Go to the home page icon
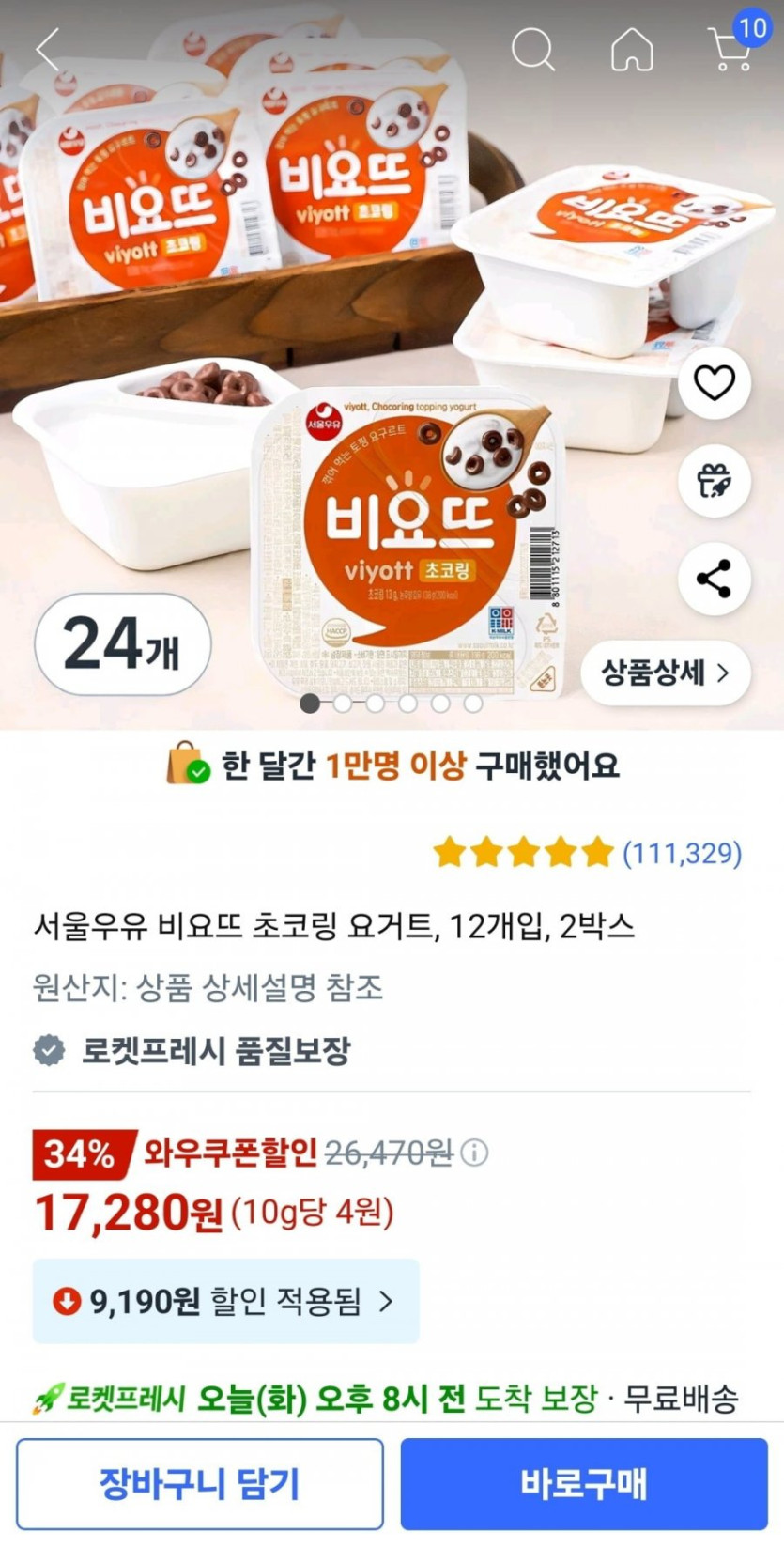The width and height of the screenshot is (784, 1547). click(x=632, y=49)
